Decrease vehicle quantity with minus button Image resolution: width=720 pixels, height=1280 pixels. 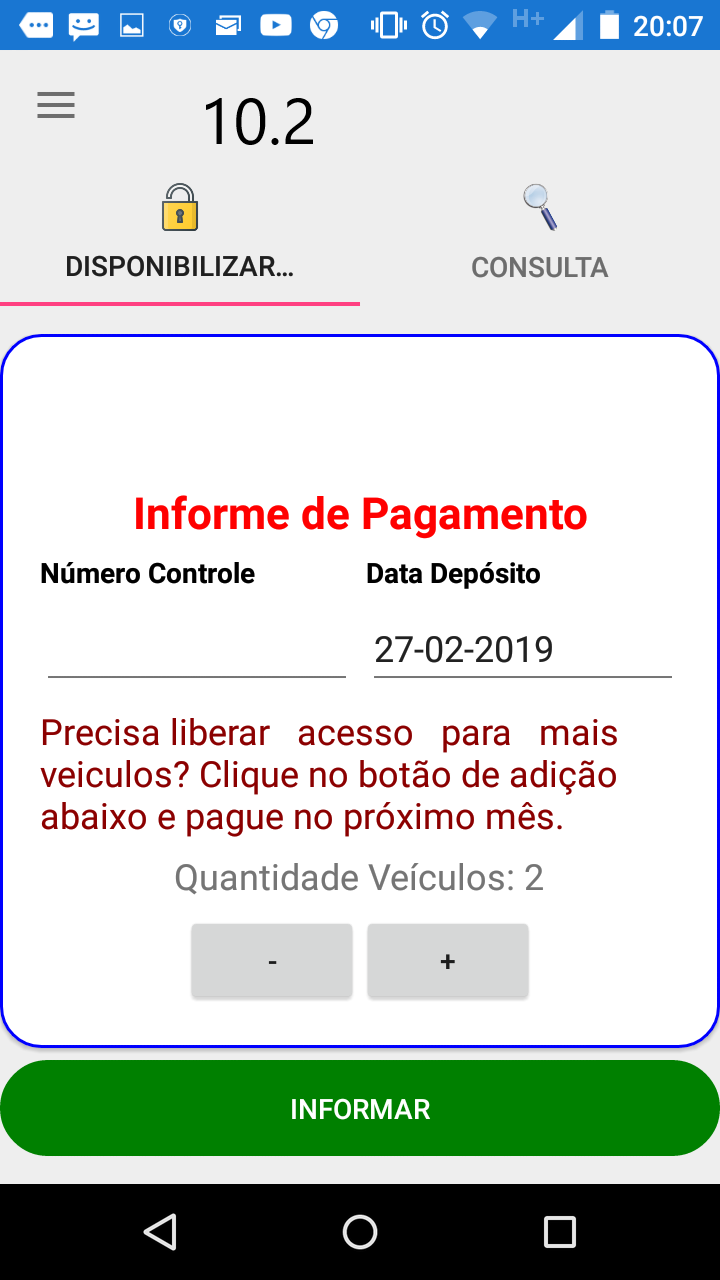[x=272, y=961]
